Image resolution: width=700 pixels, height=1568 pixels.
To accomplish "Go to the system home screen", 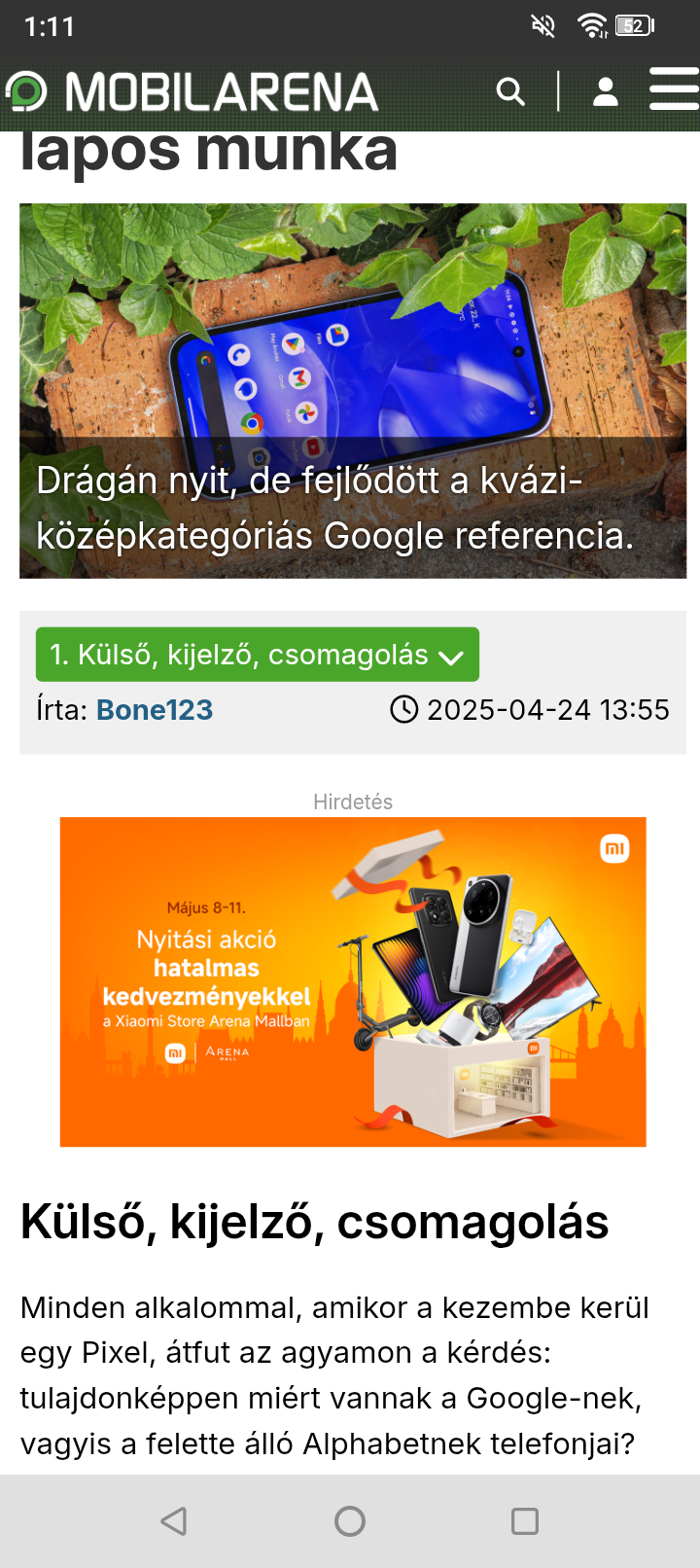I will click(350, 1521).
